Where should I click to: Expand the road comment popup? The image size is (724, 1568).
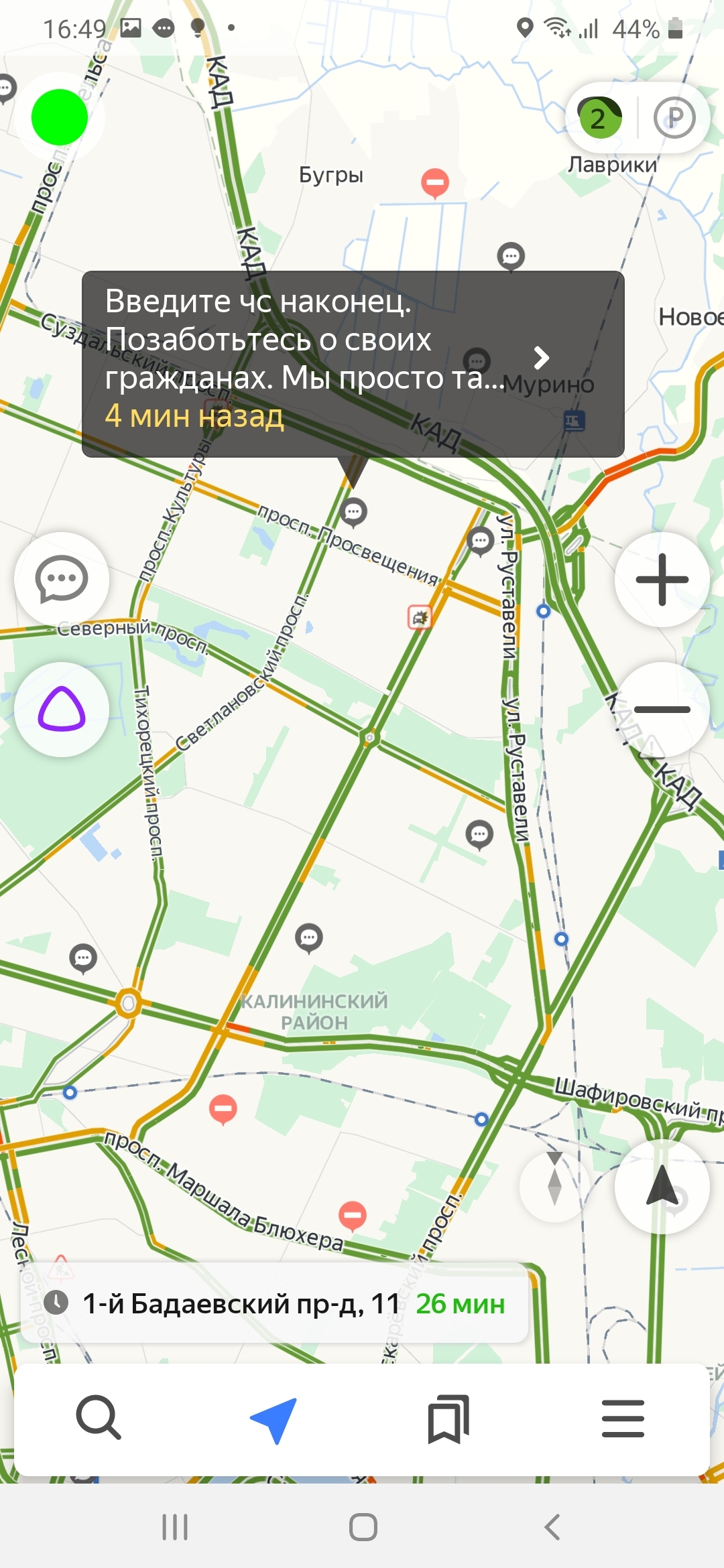pos(541,358)
